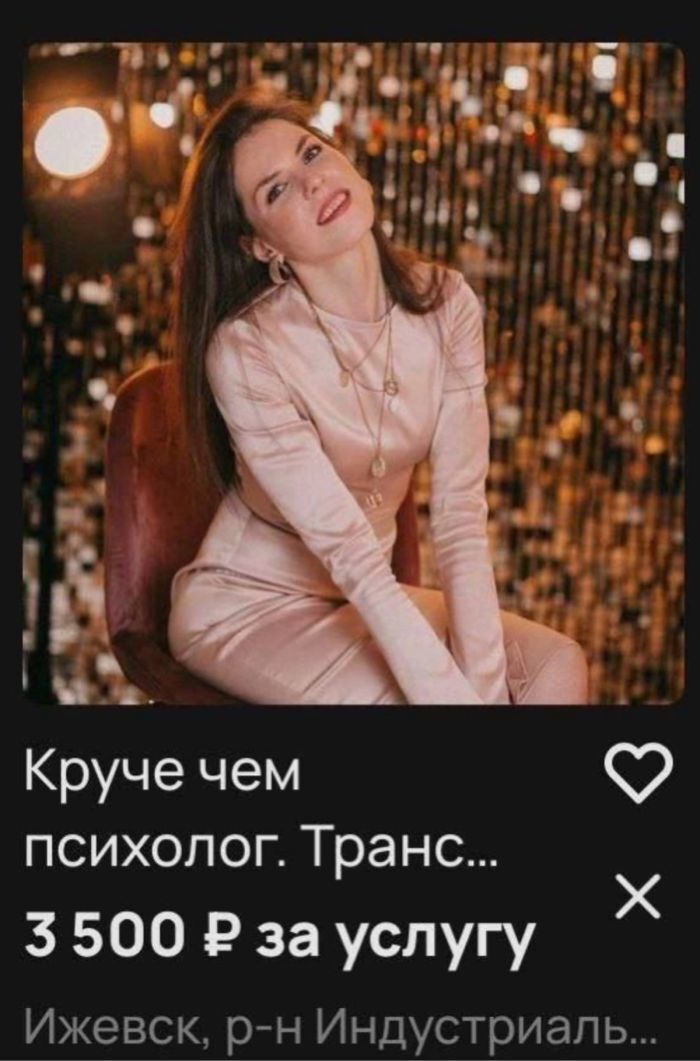
Task: Add this listing to favorites
Action: click(x=638, y=776)
